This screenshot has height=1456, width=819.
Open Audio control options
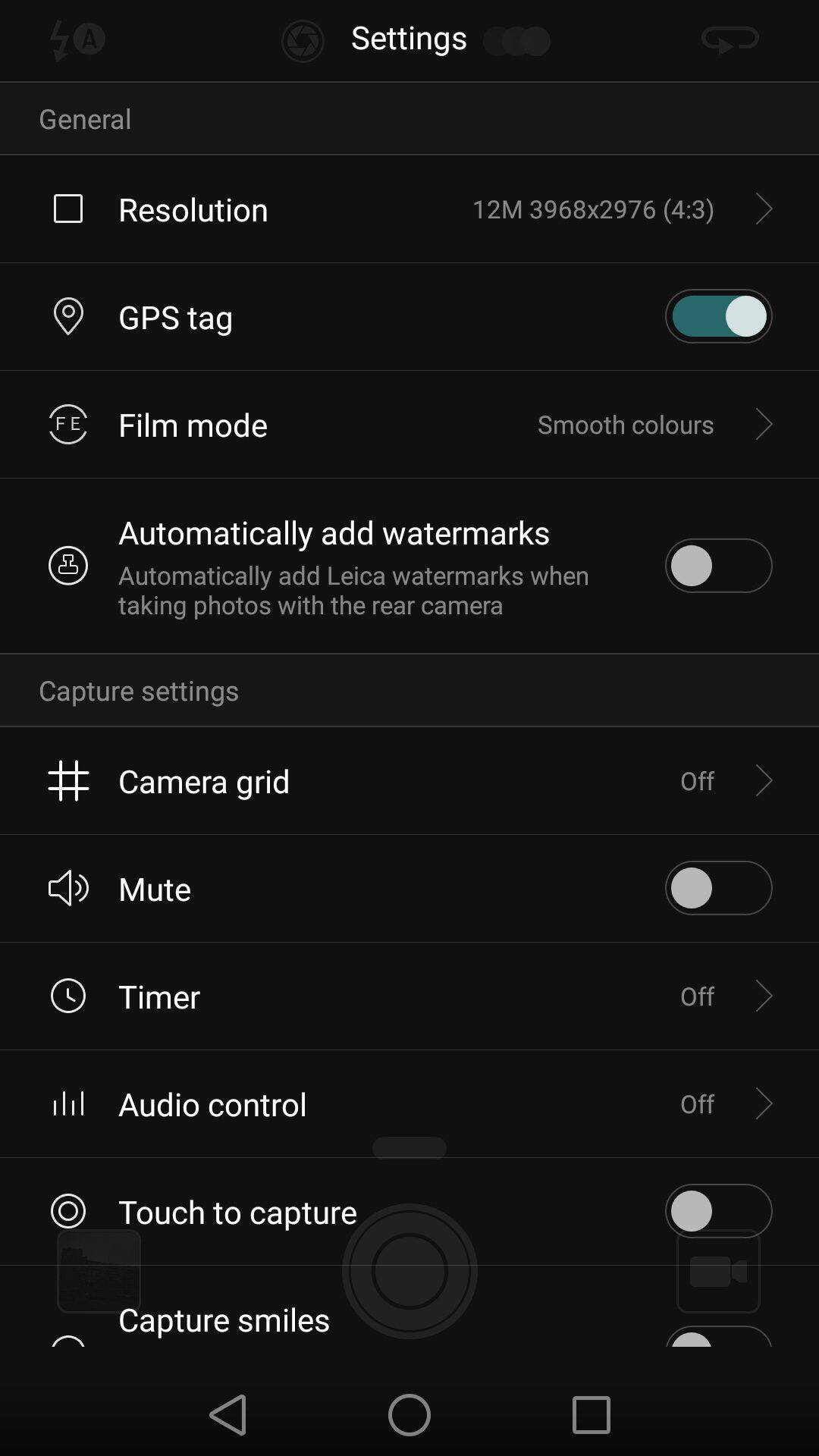(x=409, y=1104)
